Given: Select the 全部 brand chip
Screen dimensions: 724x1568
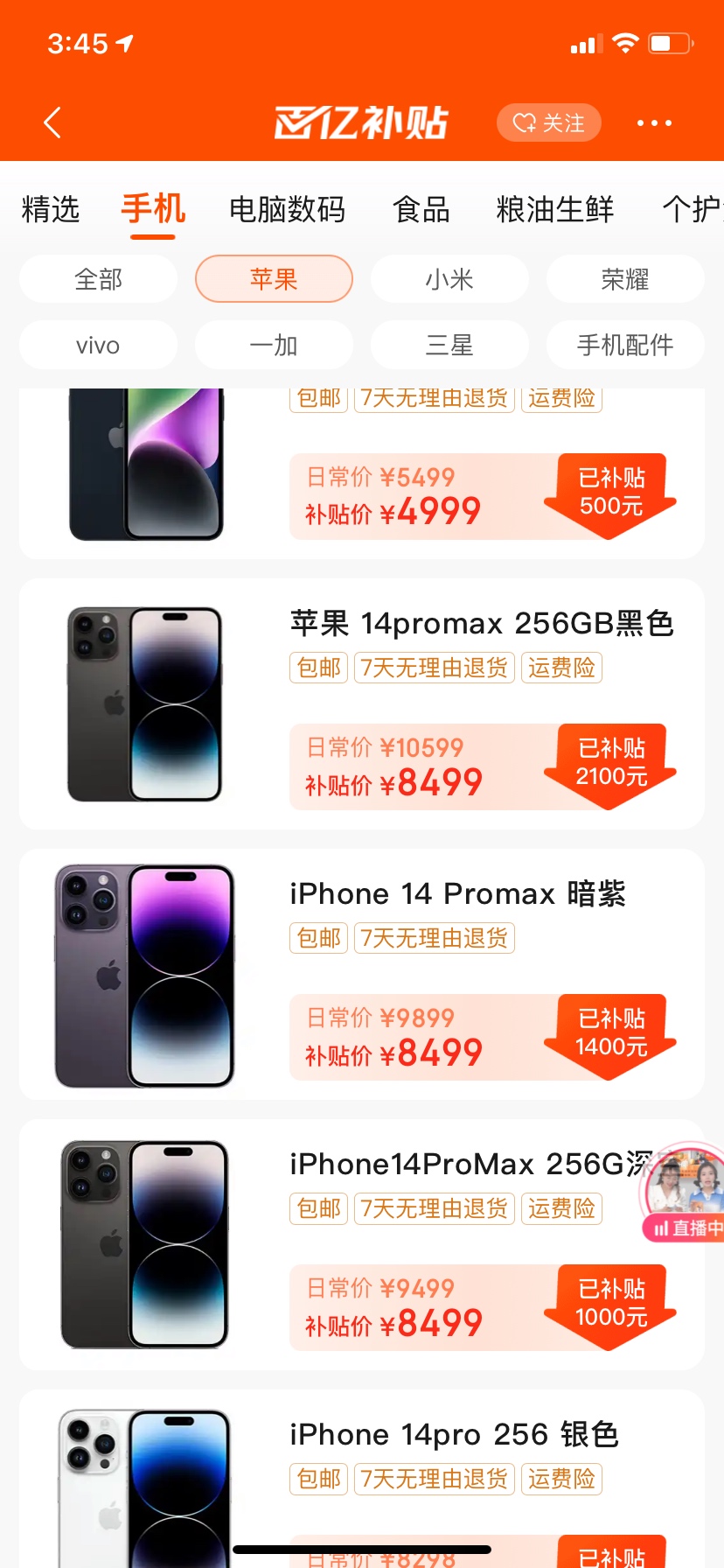Looking at the screenshot, I should [x=98, y=279].
